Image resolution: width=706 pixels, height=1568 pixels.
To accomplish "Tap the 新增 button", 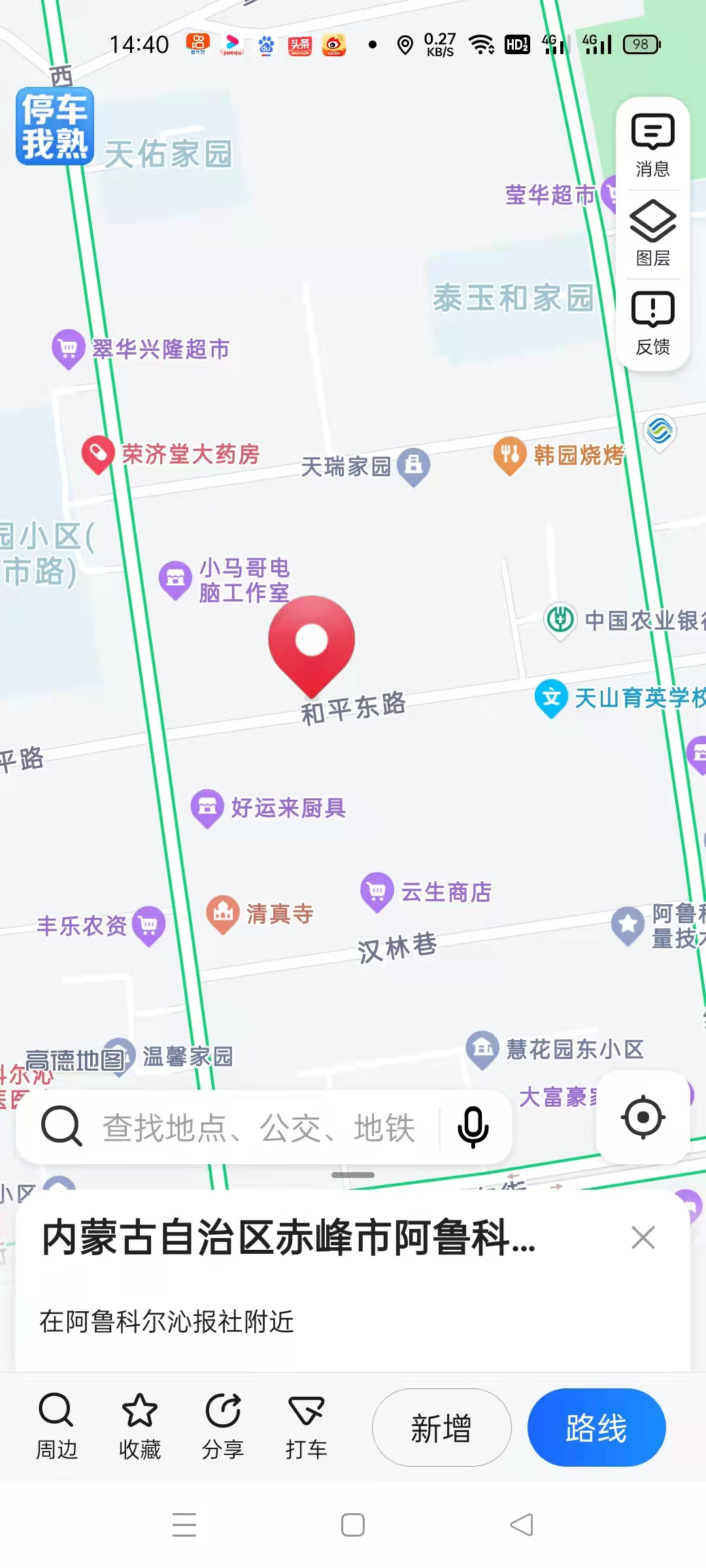I will (441, 1428).
